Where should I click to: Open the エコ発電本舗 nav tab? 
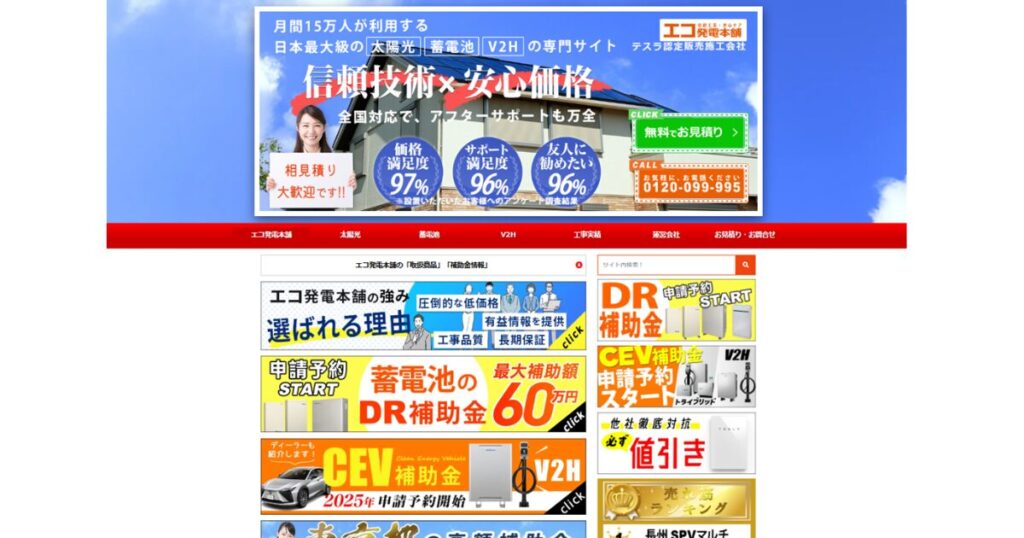(271, 235)
